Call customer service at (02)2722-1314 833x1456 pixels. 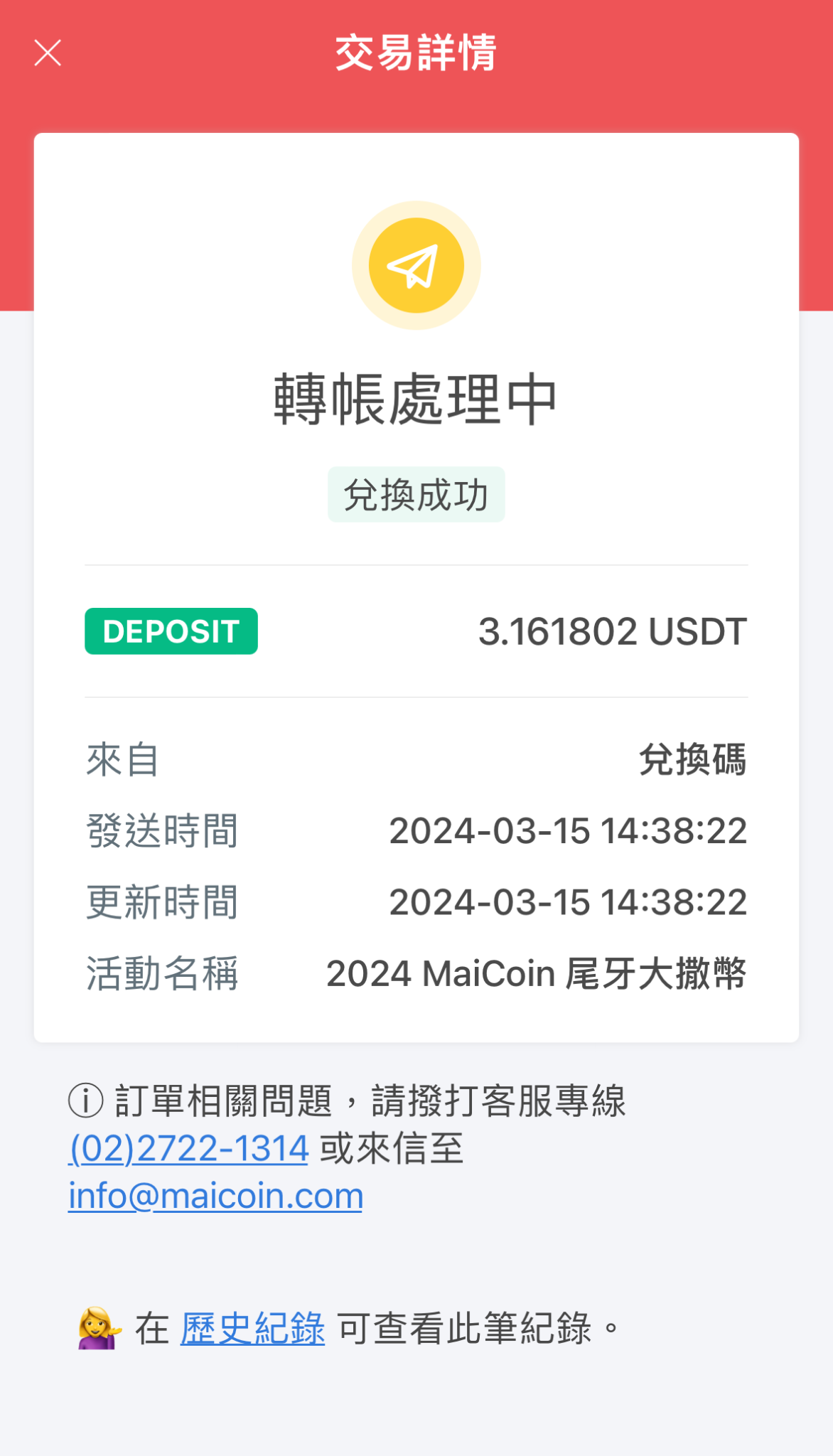(188, 1149)
